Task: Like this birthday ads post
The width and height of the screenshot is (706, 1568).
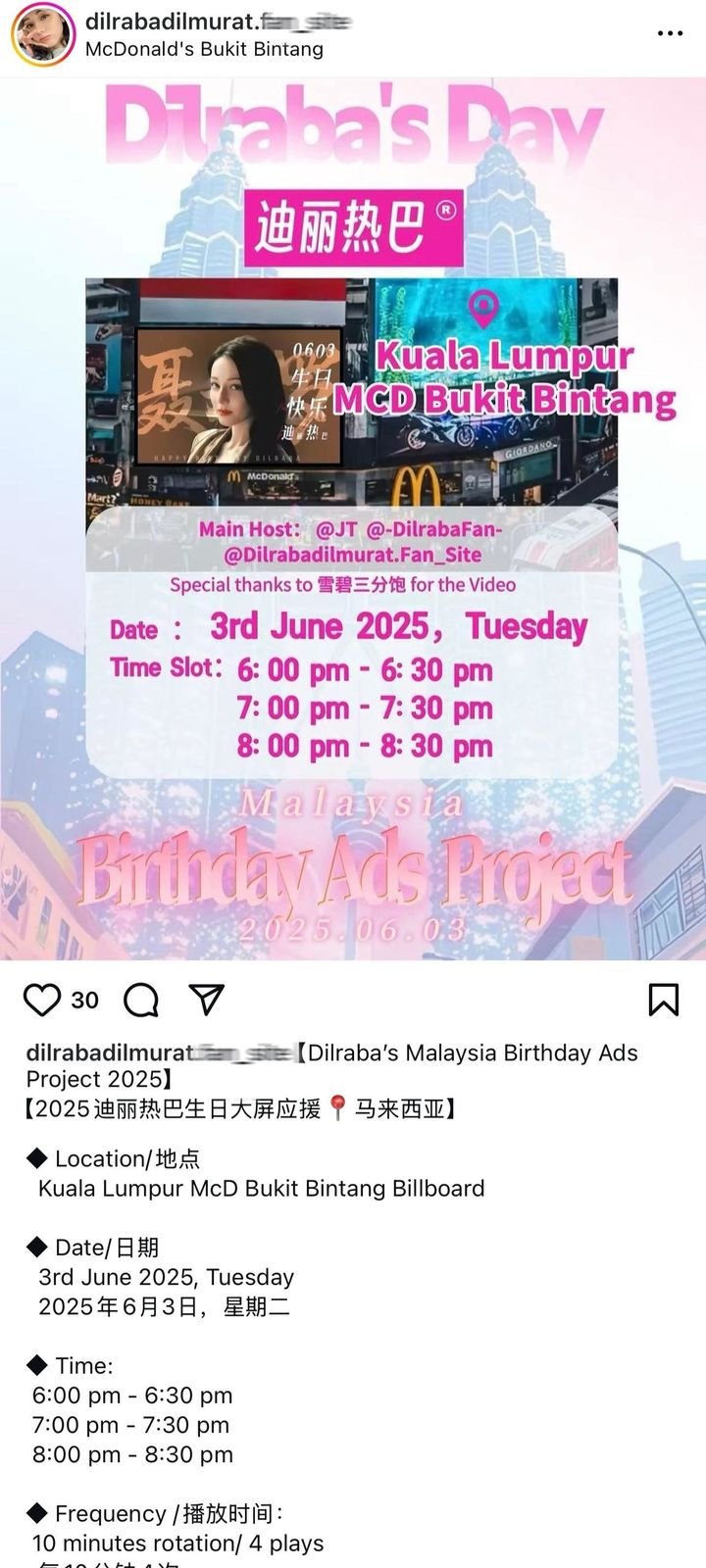Action: point(42,1000)
